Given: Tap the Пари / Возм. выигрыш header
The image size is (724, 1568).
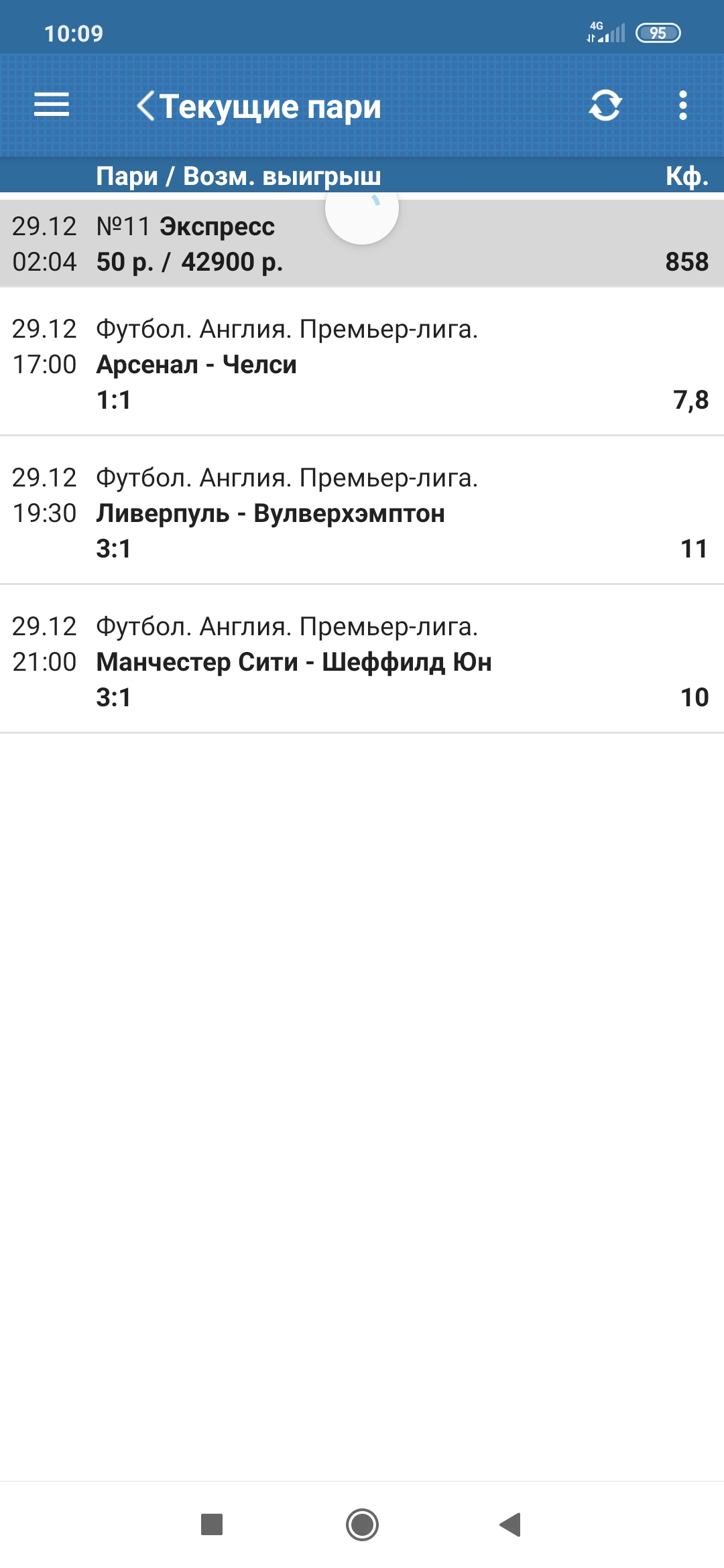Looking at the screenshot, I should (x=235, y=177).
